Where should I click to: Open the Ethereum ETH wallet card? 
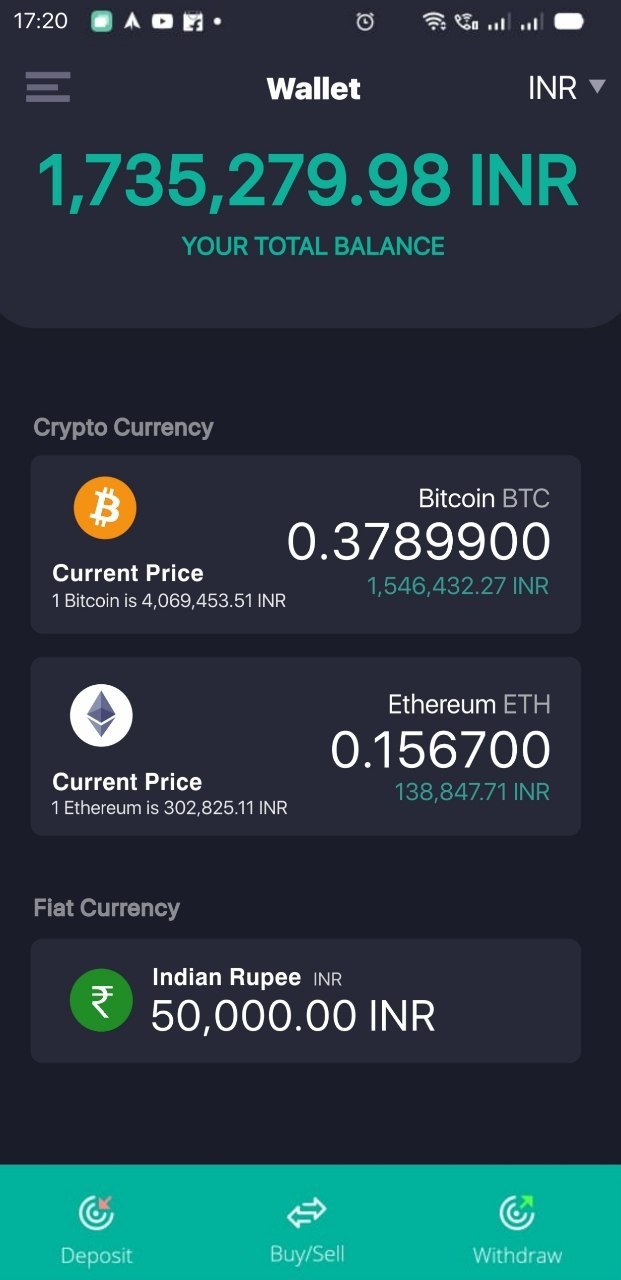pyautogui.click(x=305, y=746)
